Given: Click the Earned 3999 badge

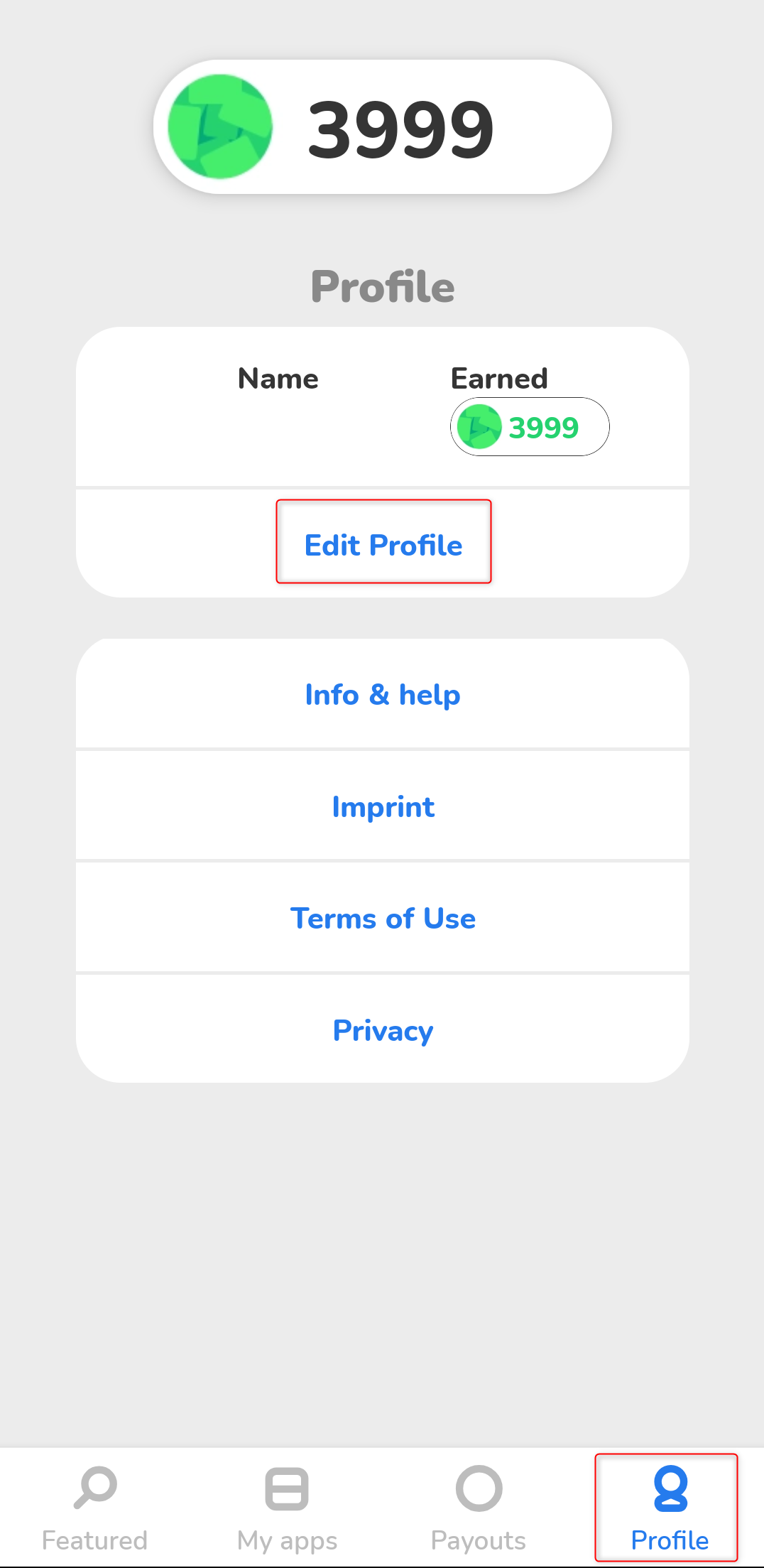Looking at the screenshot, I should tap(530, 426).
